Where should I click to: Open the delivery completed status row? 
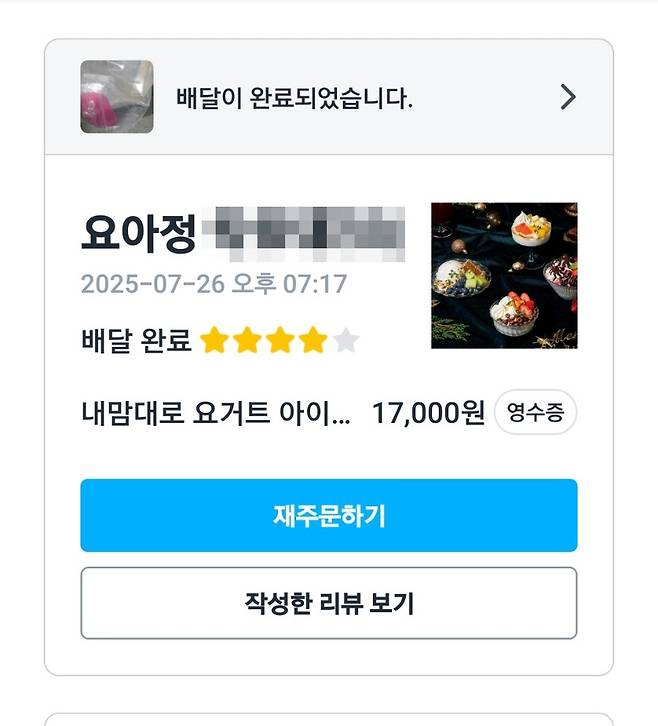point(328,97)
